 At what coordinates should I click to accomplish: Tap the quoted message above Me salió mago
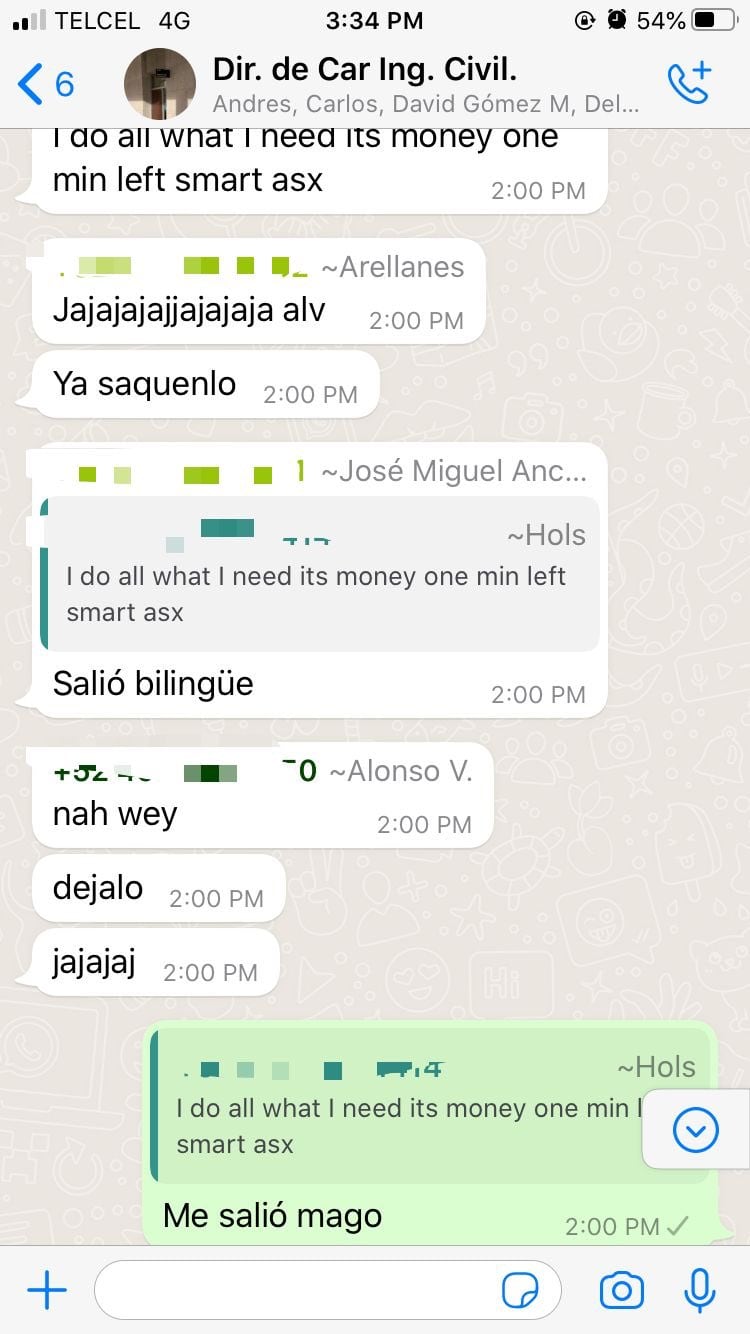(x=400, y=1107)
